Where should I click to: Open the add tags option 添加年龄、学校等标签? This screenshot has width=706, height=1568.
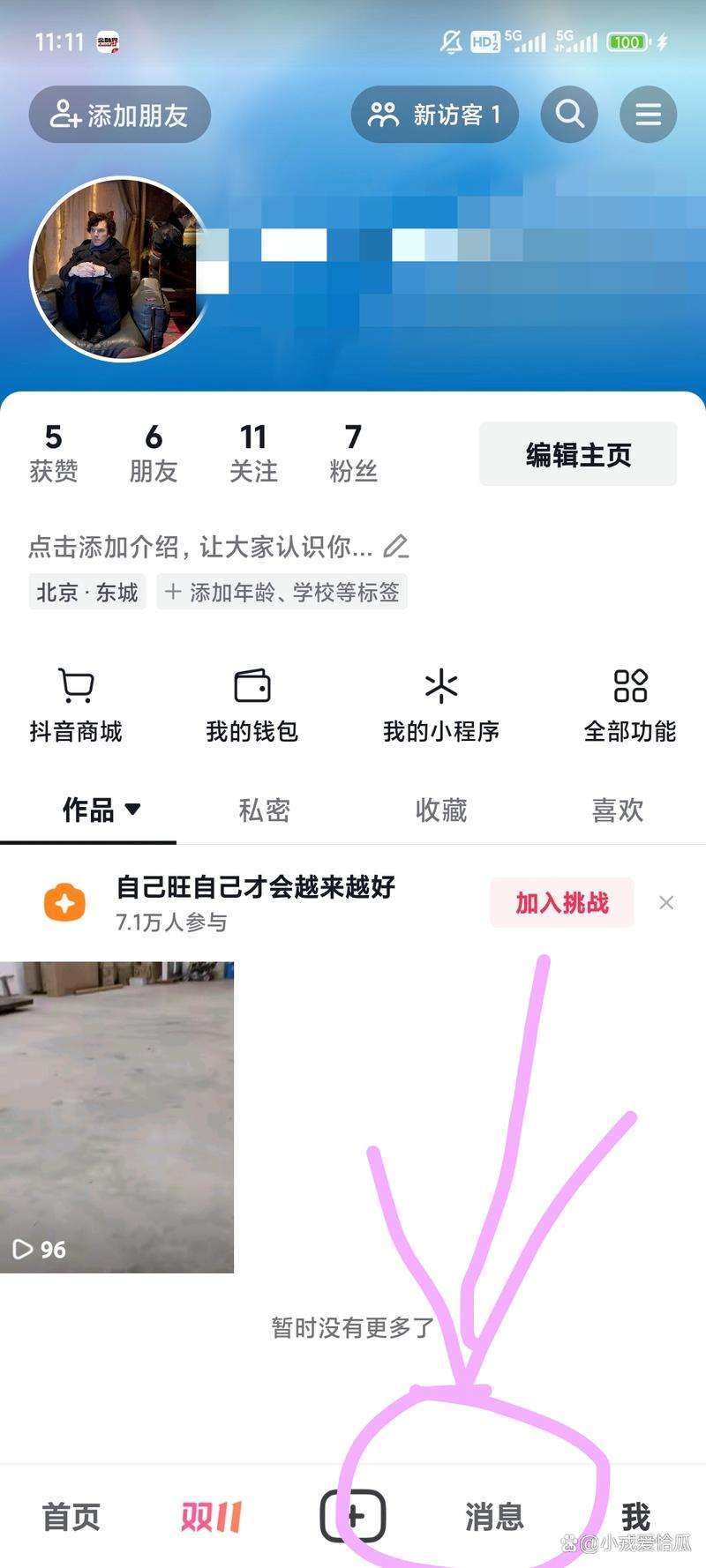click(281, 592)
